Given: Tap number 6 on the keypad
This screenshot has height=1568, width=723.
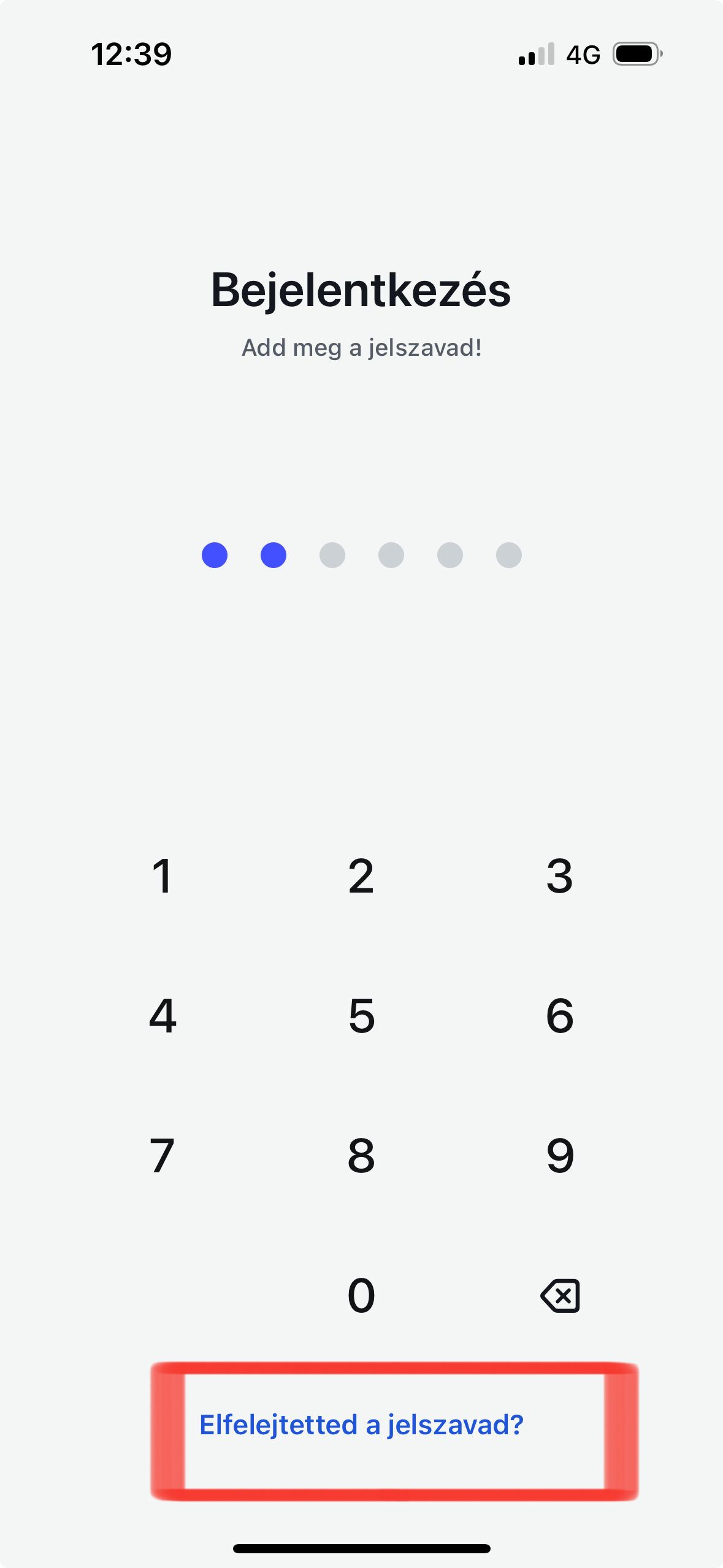Looking at the screenshot, I should click(559, 1016).
